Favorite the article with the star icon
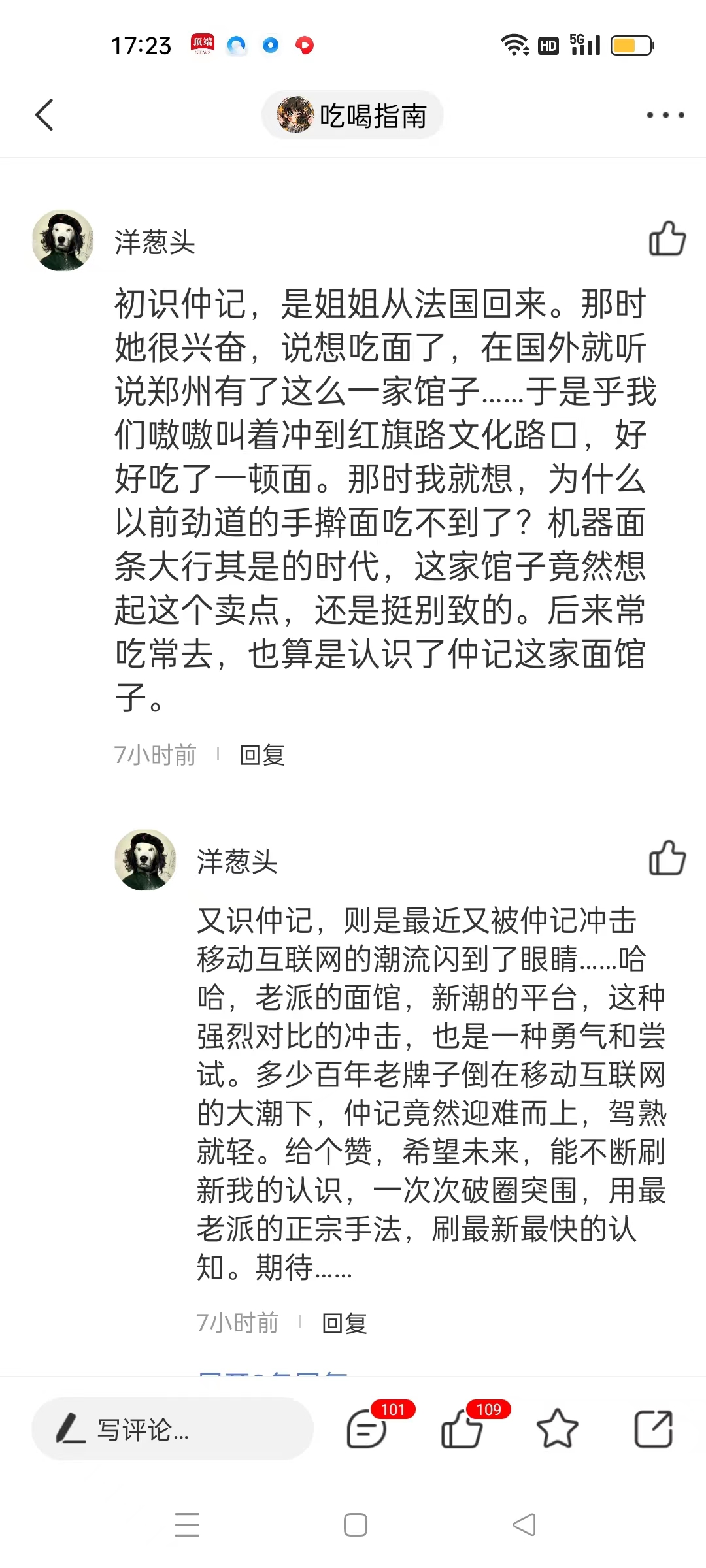Screen dimensions: 706x1568 click(x=557, y=1429)
